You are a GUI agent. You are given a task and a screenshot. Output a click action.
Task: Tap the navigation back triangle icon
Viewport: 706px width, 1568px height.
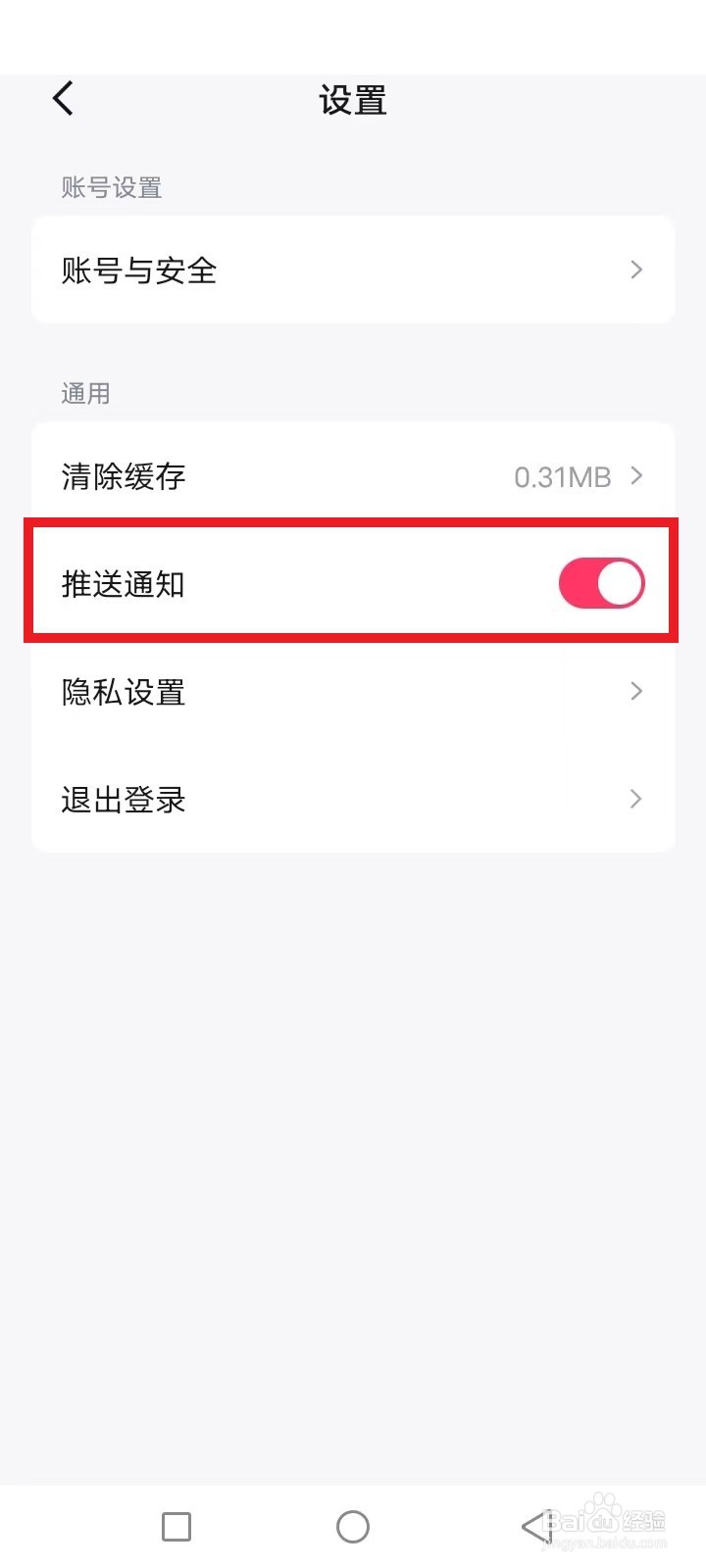tap(532, 1526)
